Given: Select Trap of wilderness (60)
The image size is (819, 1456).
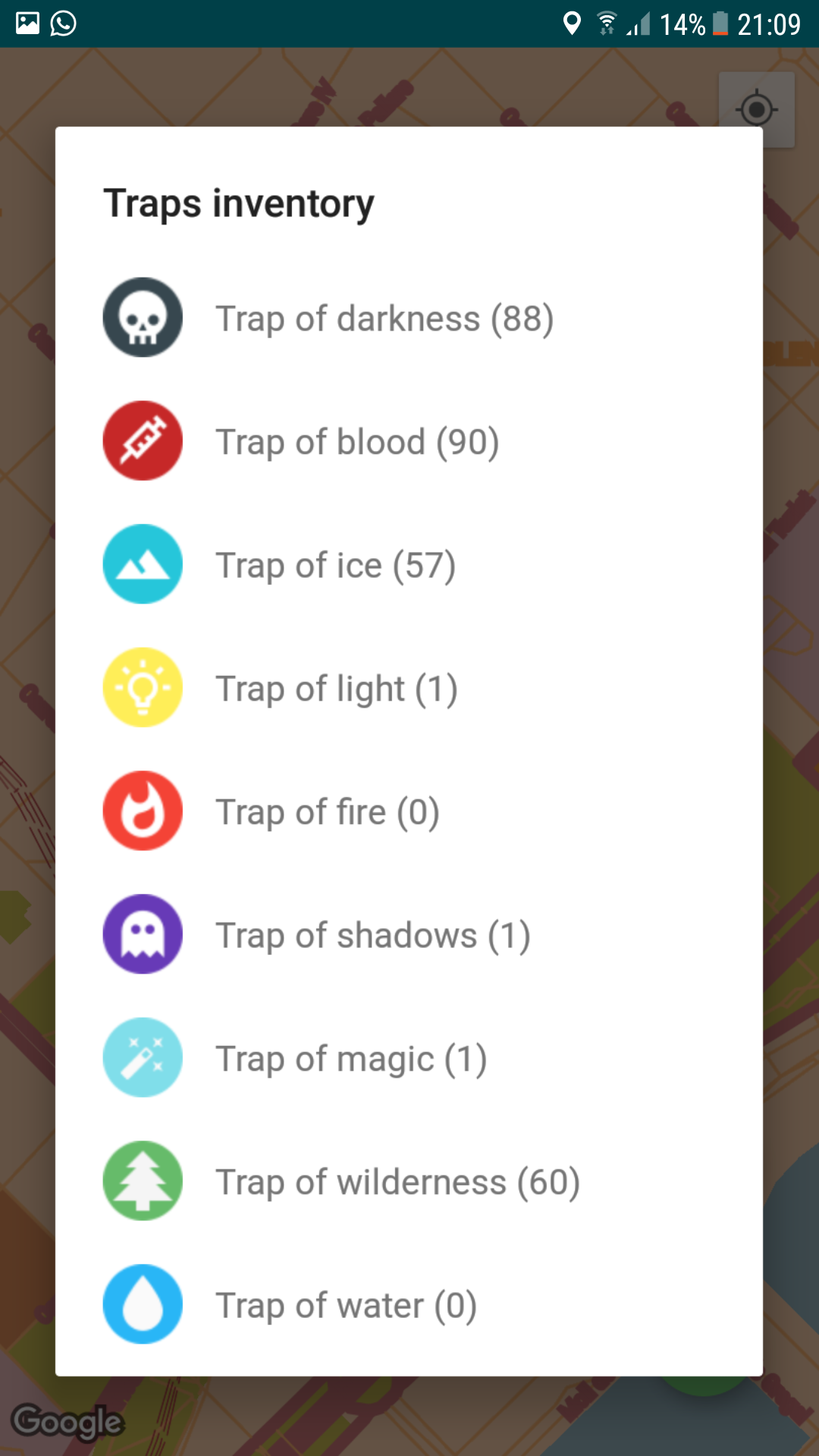Looking at the screenshot, I should point(409,1181).
